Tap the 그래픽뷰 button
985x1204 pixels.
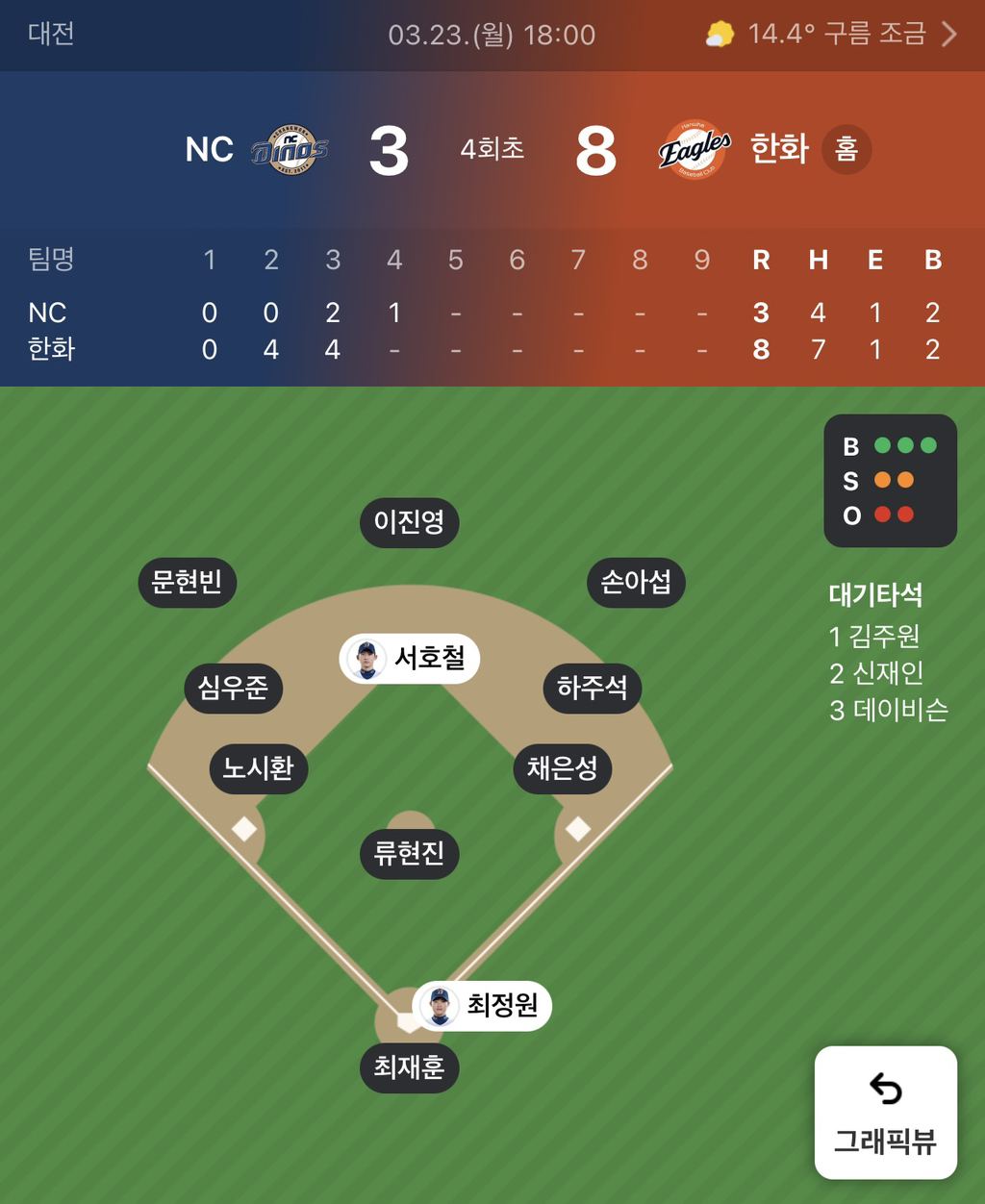pyautogui.click(x=885, y=1113)
